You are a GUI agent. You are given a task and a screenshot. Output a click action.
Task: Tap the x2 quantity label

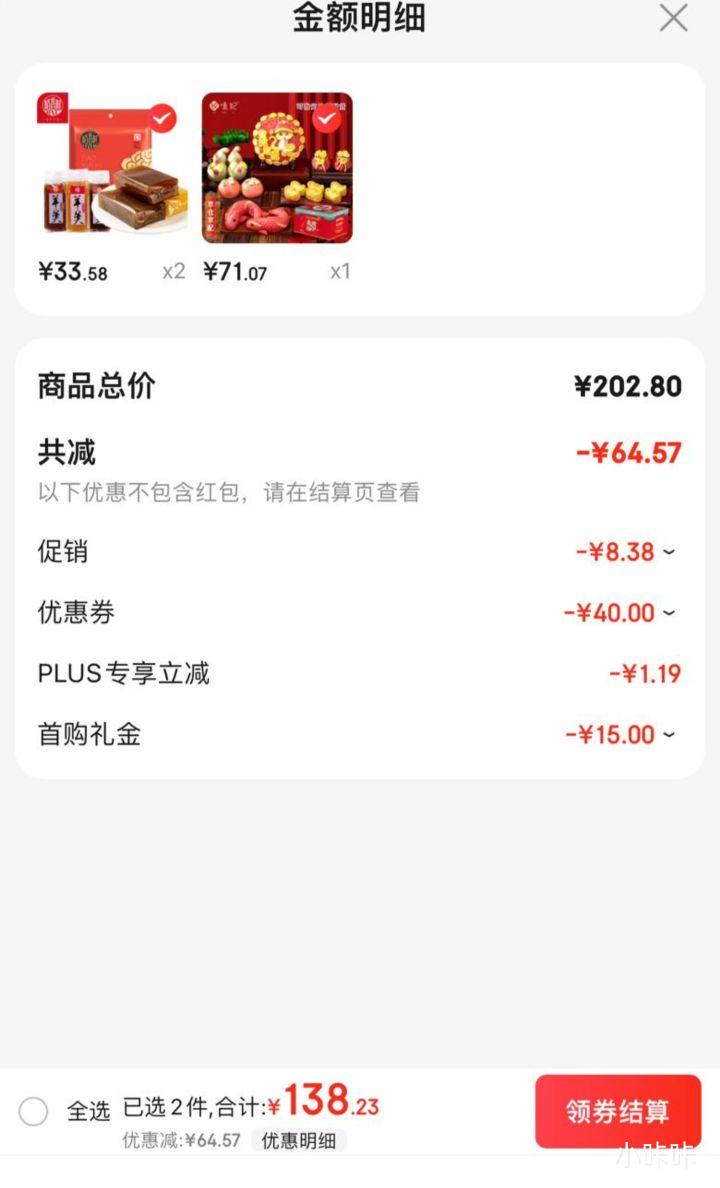click(172, 271)
